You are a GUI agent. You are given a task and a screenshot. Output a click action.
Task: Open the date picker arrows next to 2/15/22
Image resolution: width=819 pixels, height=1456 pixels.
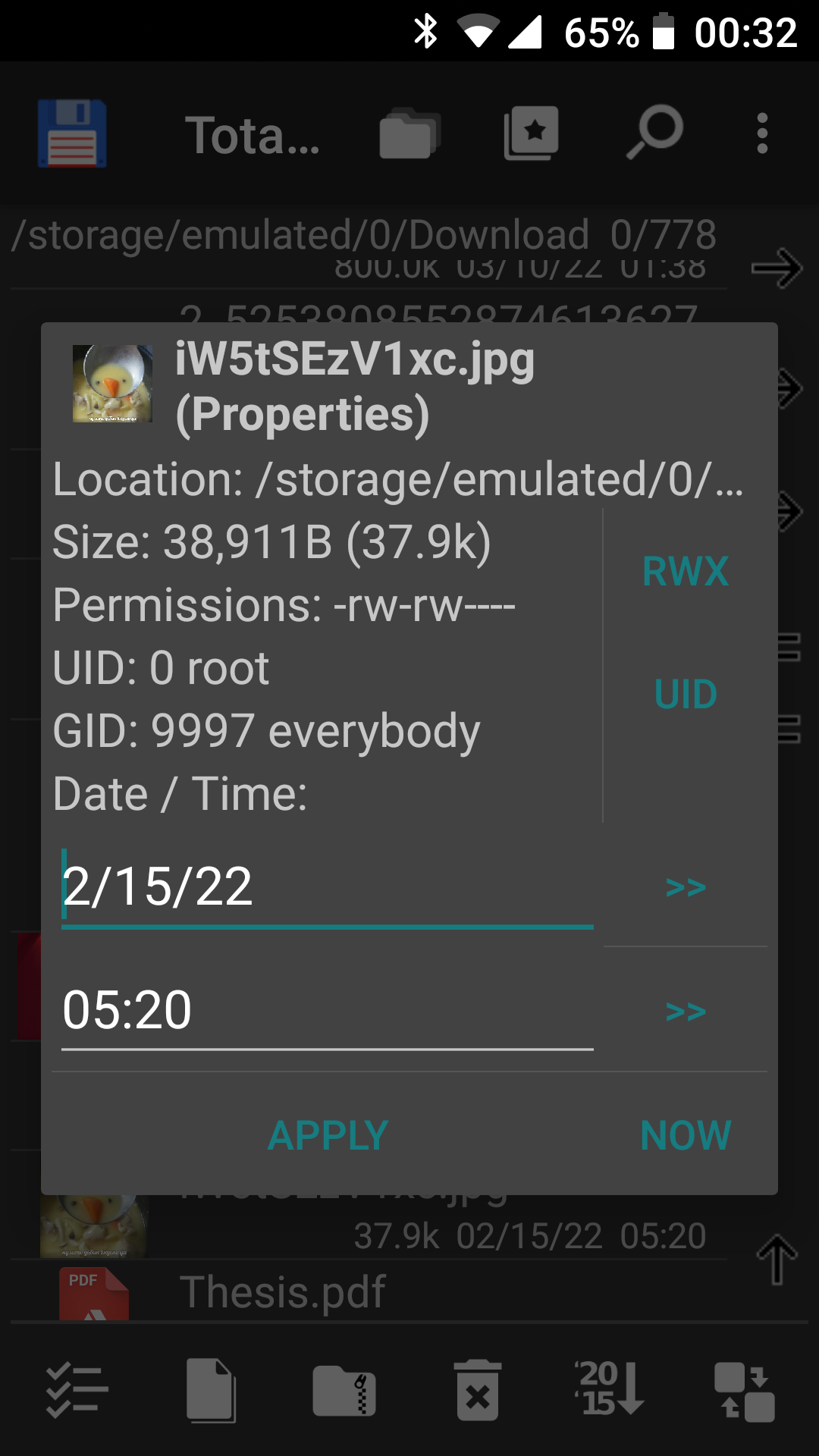(x=686, y=886)
